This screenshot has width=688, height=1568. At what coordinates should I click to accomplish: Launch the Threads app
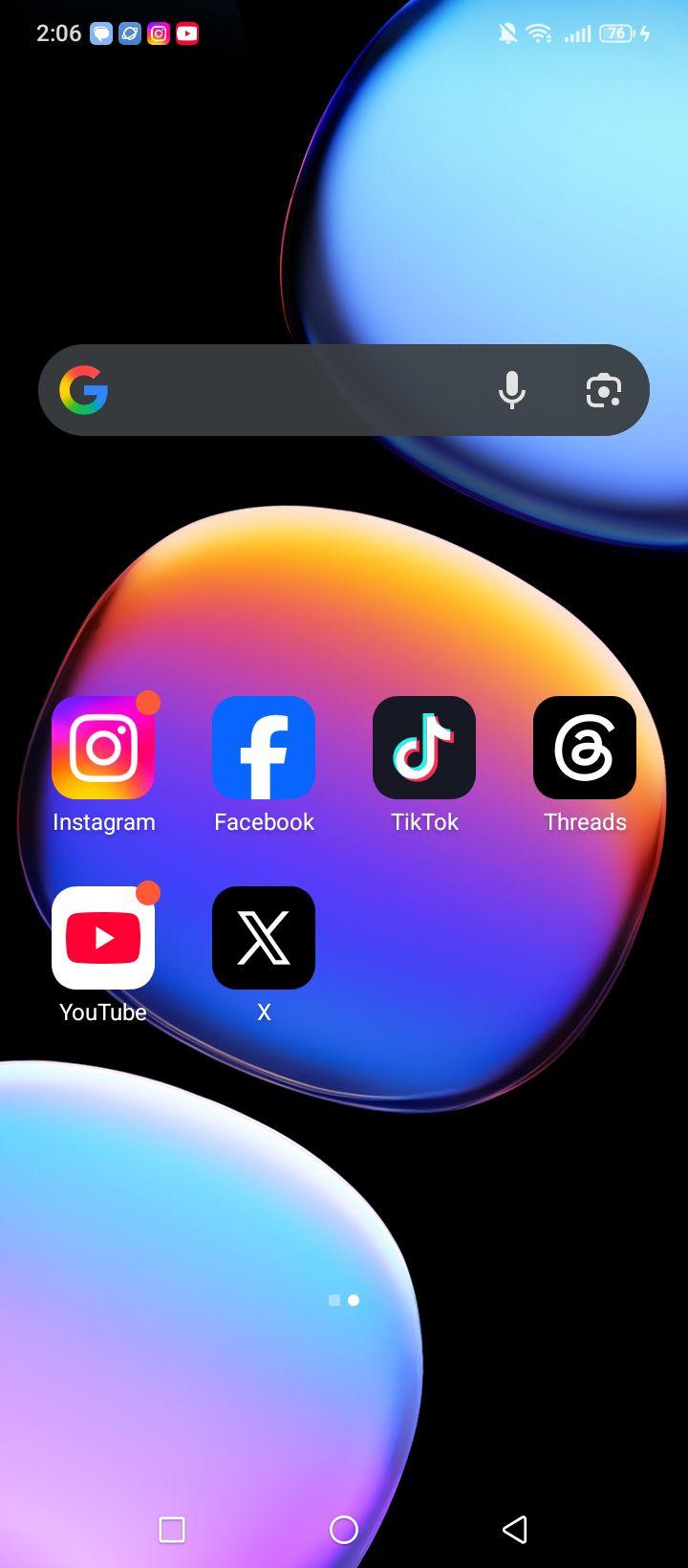click(585, 748)
